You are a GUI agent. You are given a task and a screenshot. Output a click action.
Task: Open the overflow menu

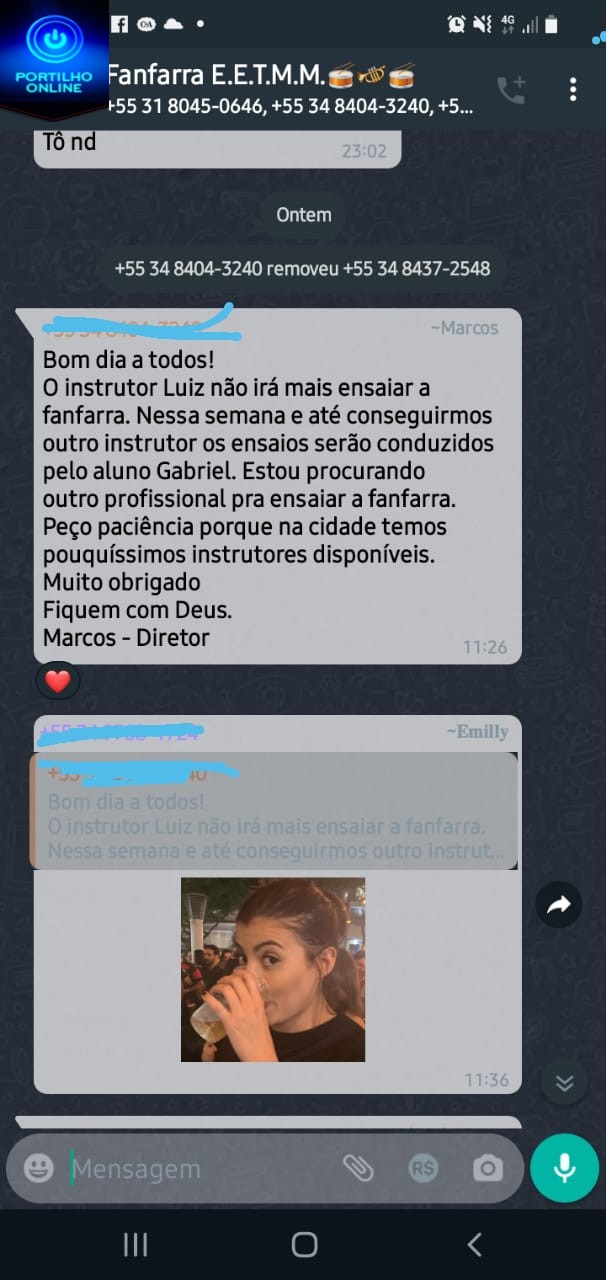click(573, 89)
